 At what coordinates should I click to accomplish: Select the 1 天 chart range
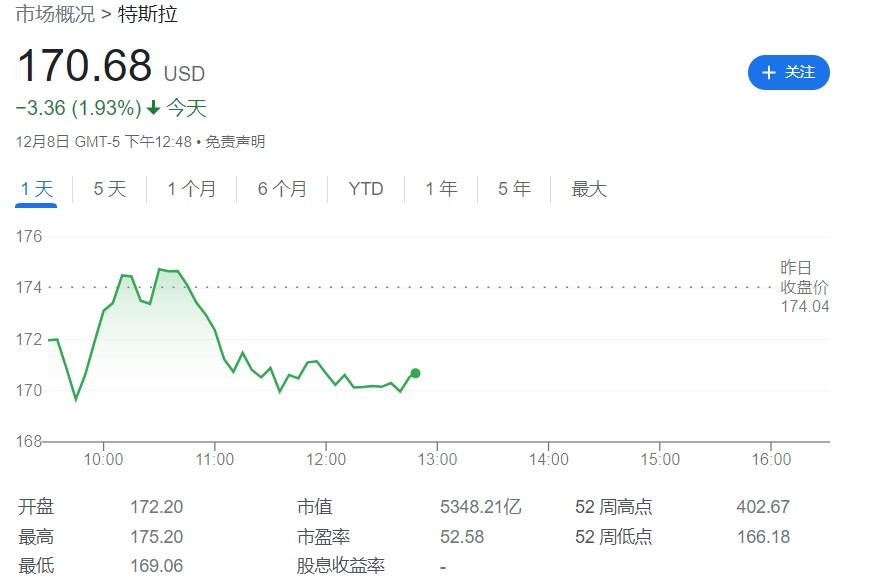pyautogui.click(x=36, y=189)
